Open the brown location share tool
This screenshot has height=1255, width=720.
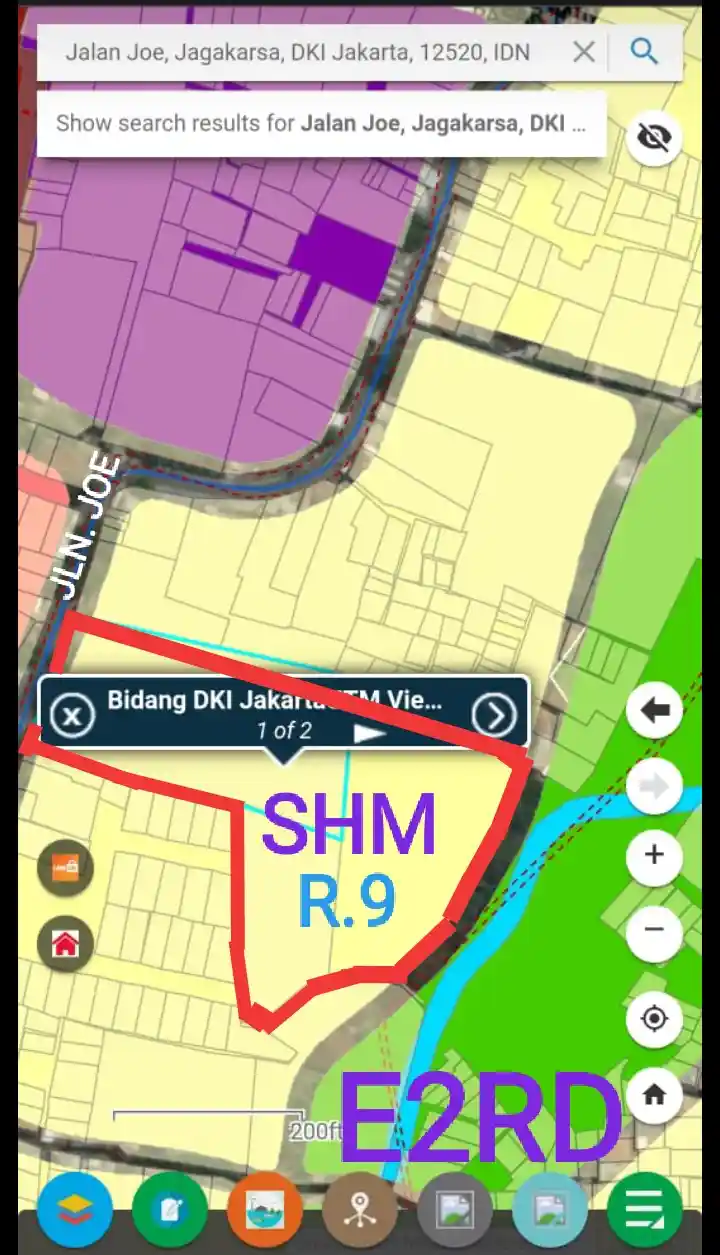360,1210
